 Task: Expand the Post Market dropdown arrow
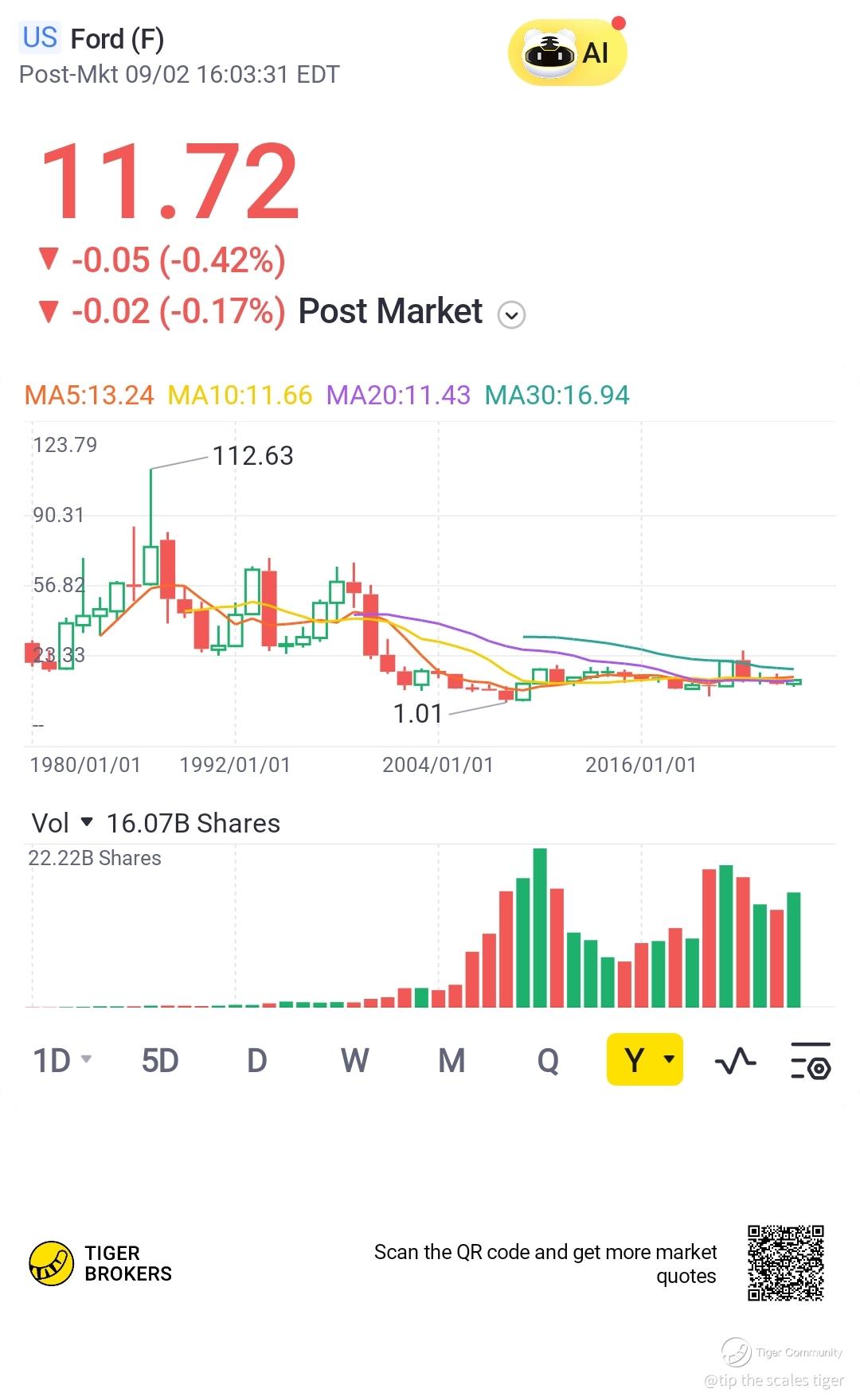point(511,314)
